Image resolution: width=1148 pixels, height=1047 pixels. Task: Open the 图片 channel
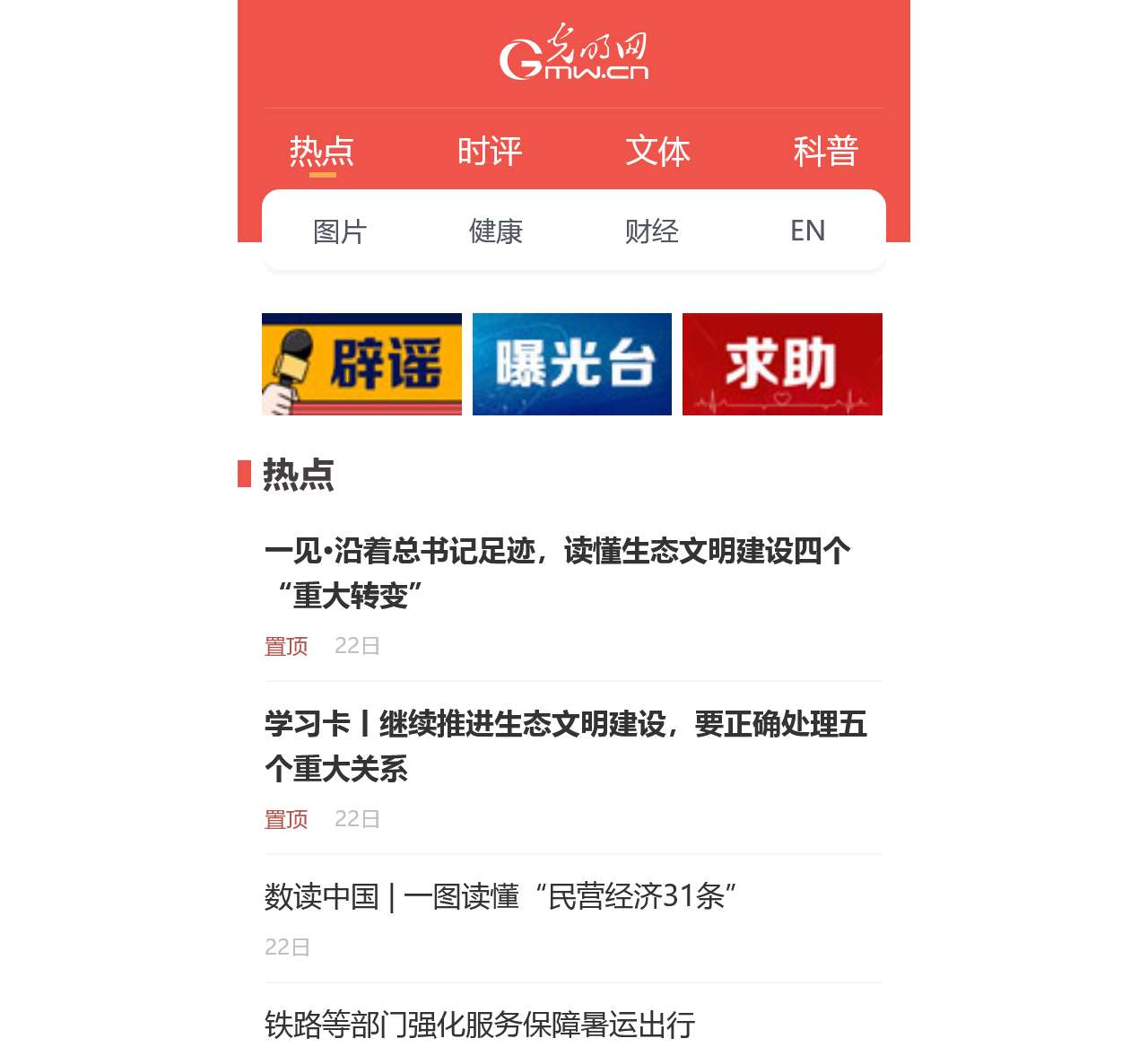click(x=340, y=231)
